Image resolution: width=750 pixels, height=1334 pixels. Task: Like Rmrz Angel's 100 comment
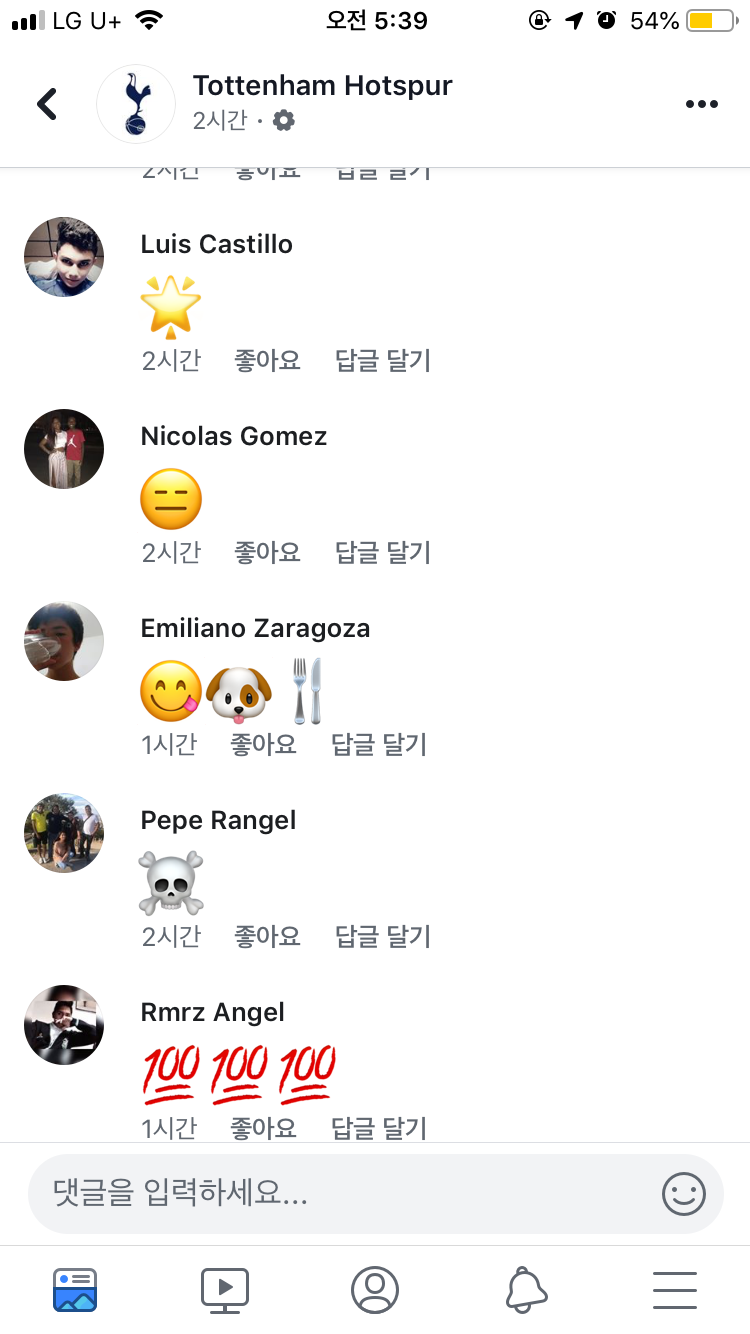263,1128
